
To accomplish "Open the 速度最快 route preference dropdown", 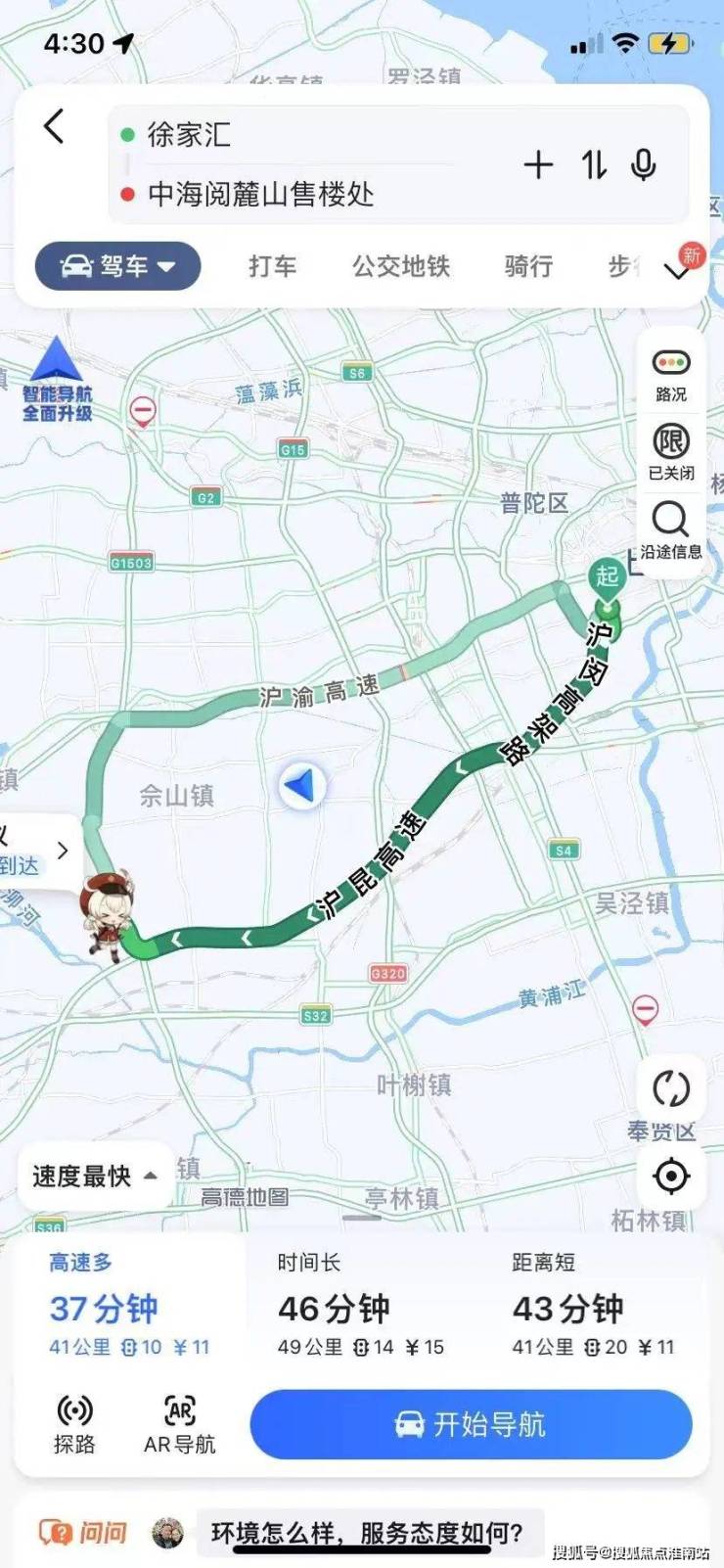I will [95, 1176].
